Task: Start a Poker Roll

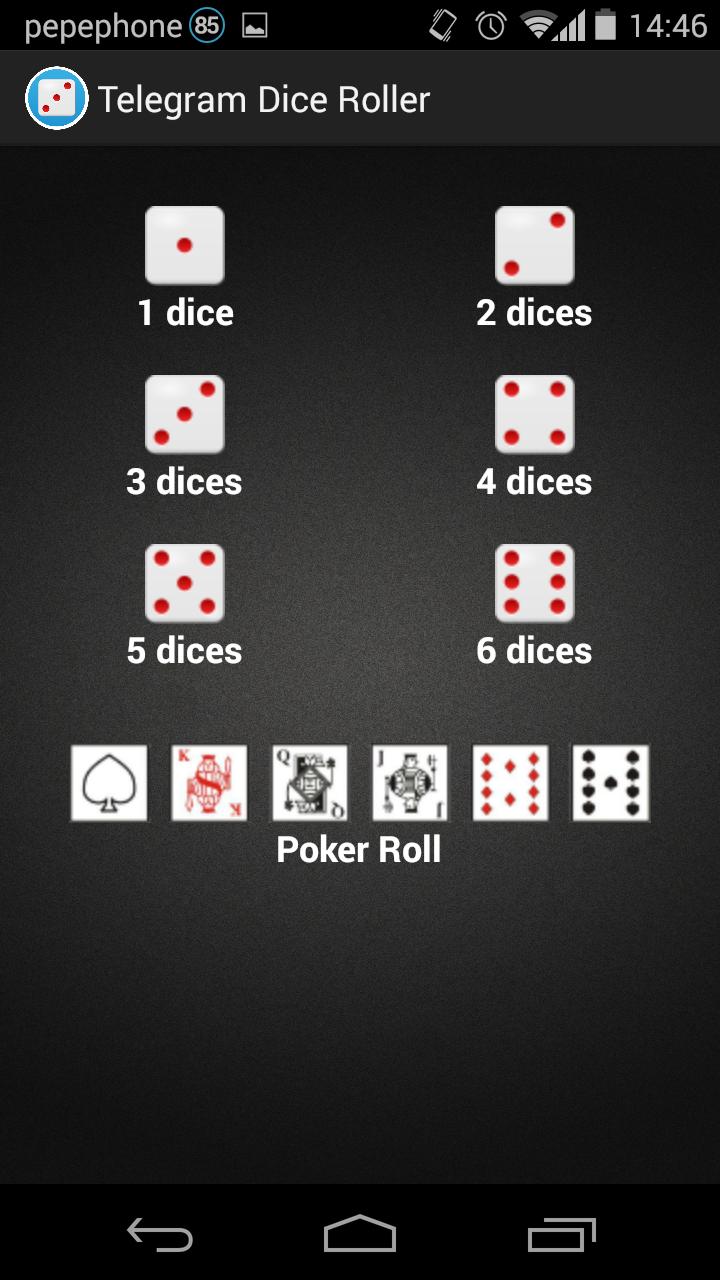Action: pos(359,848)
